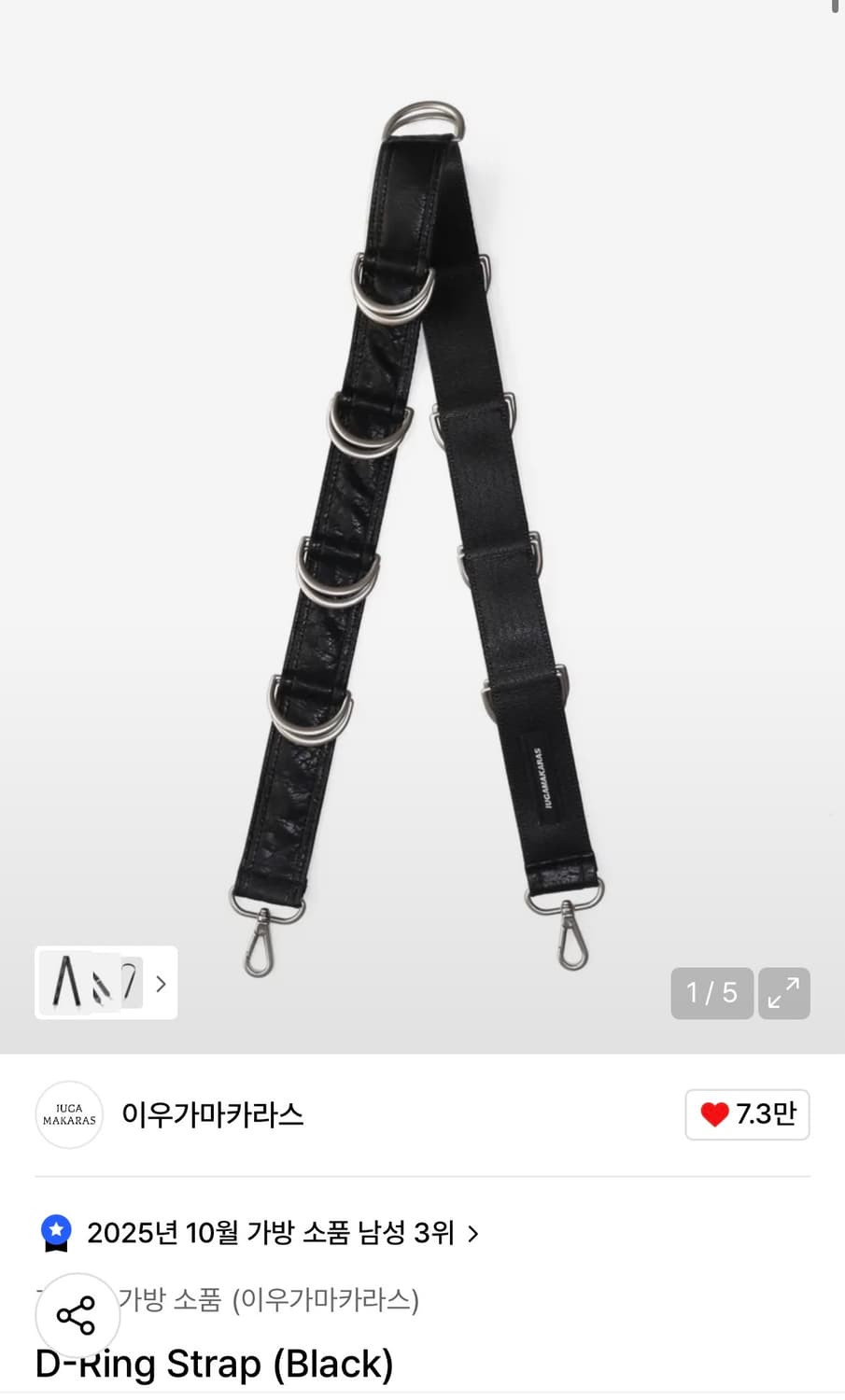
Task: Open ranking details via the chevron after 3위
Action: point(474,1233)
